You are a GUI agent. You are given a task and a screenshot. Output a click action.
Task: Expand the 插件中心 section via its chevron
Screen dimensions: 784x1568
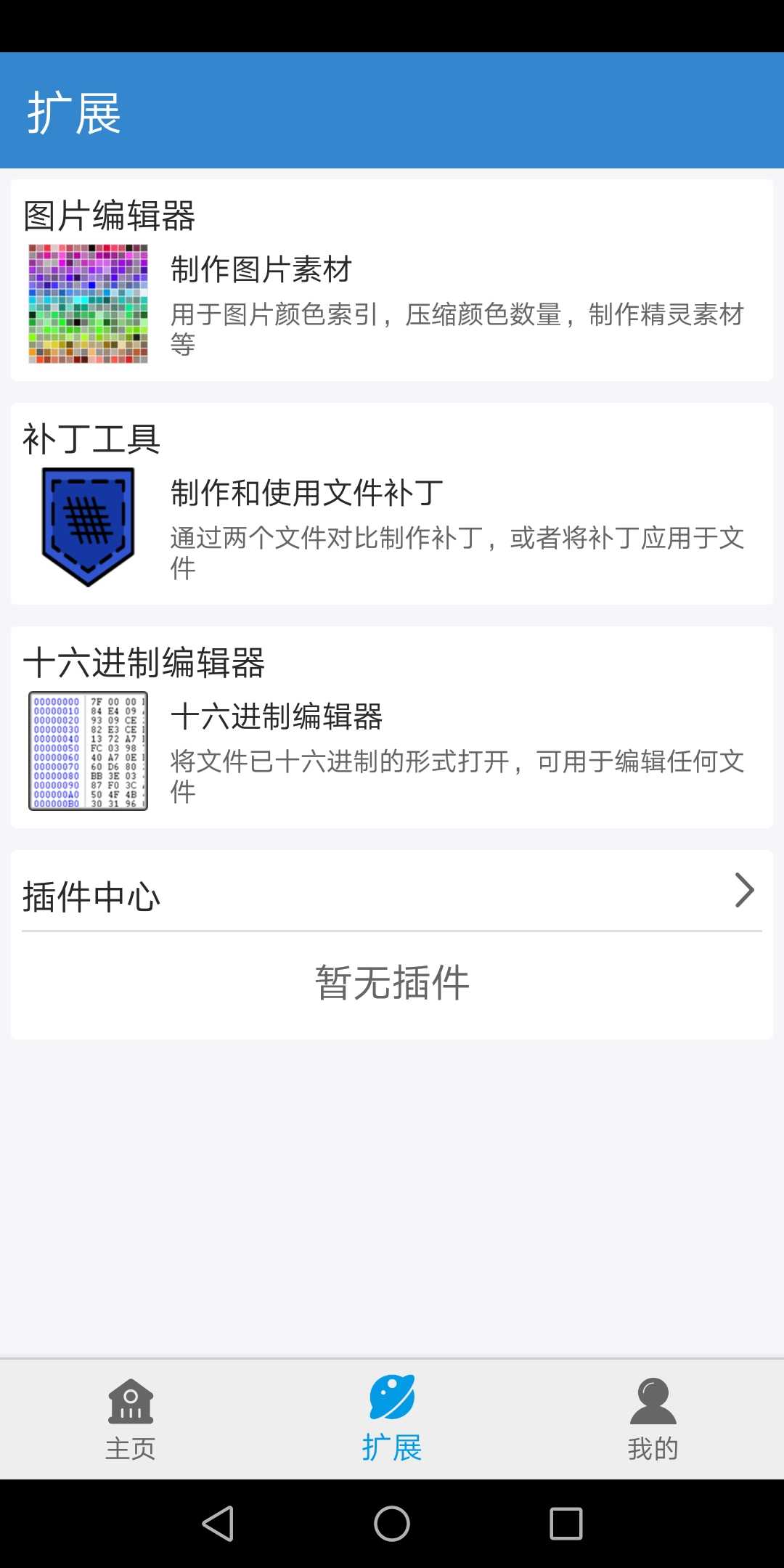(743, 891)
